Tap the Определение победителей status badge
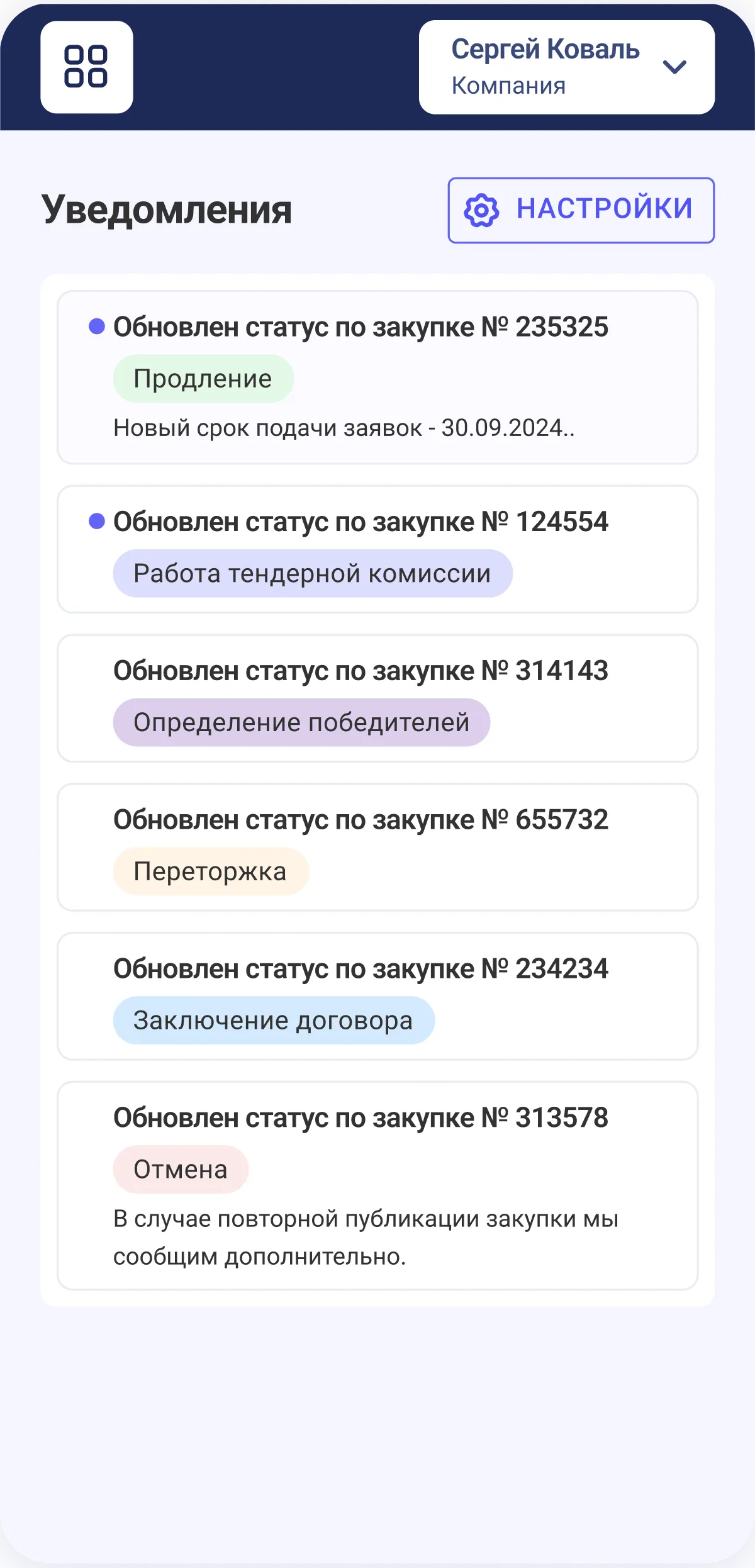 coord(301,723)
